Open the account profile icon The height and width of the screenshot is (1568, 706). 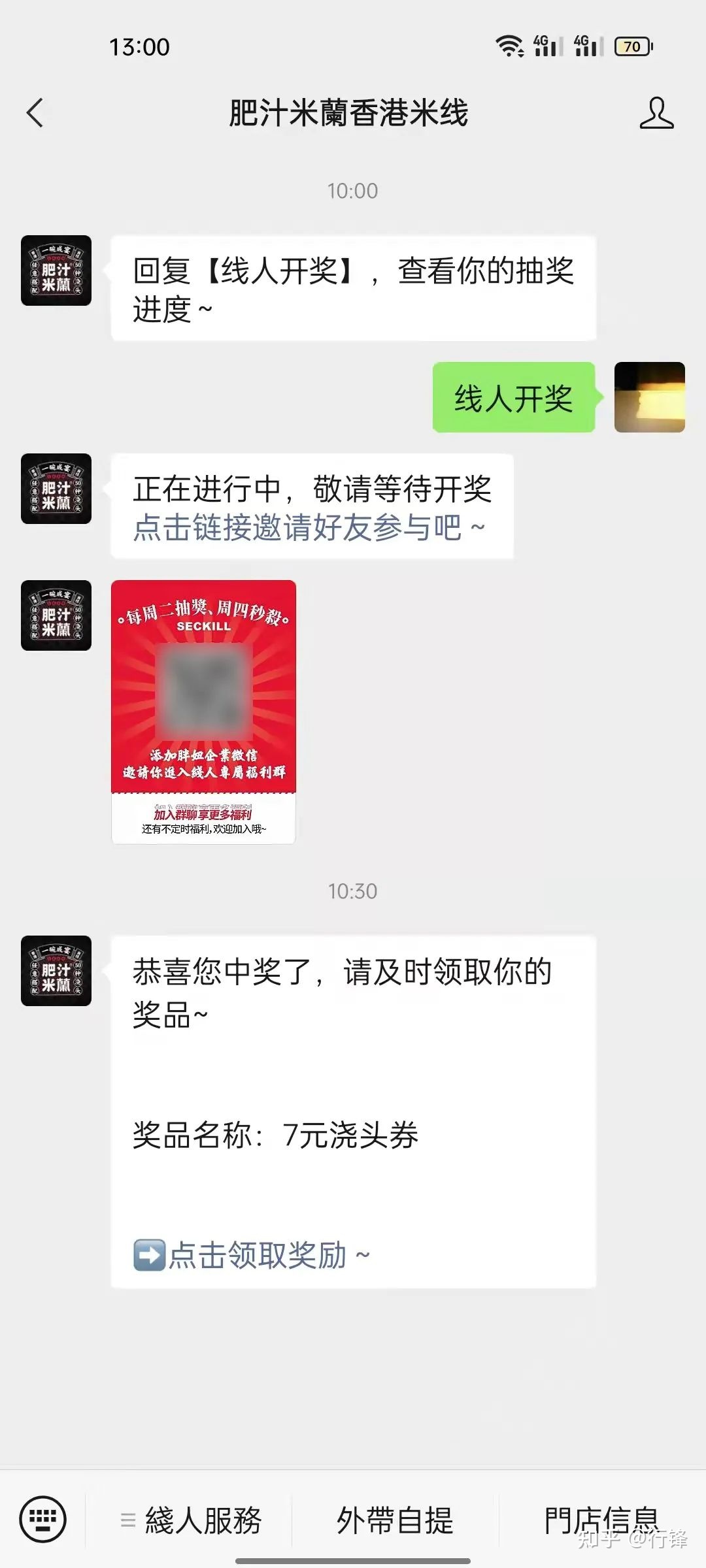pyautogui.click(x=656, y=113)
